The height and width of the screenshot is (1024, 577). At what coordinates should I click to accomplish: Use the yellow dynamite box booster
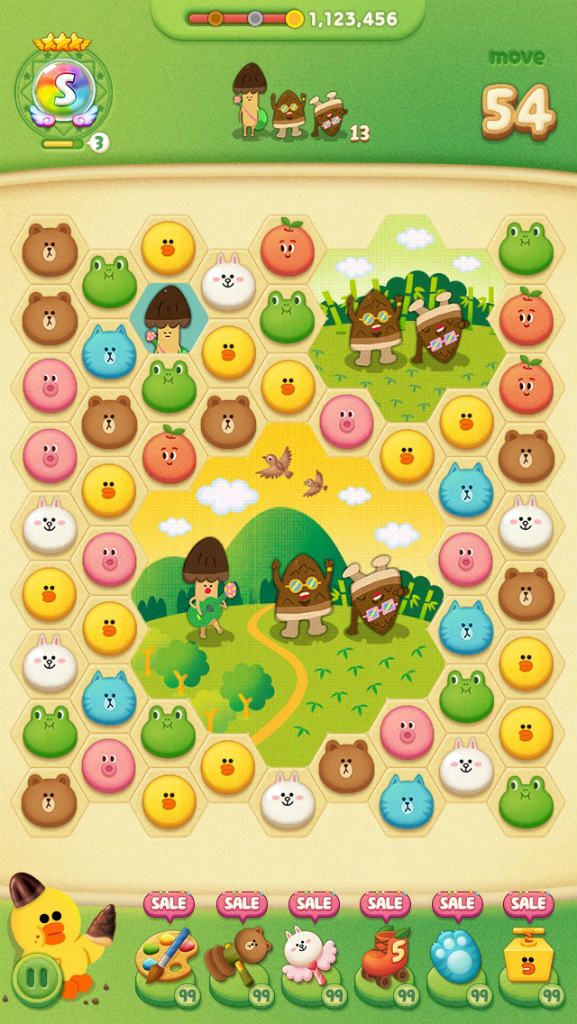coord(528,955)
